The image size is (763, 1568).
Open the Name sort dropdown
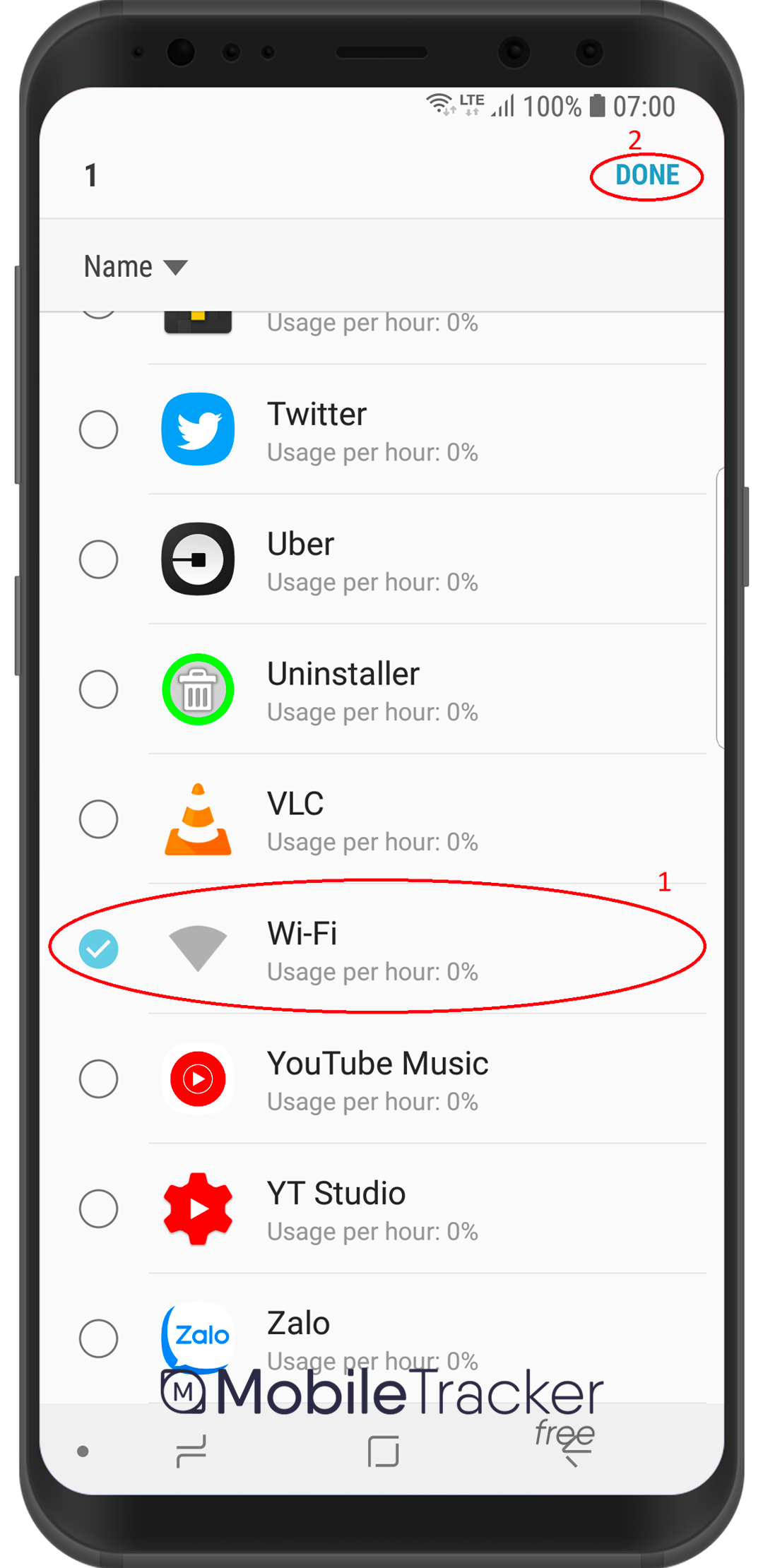click(x=136, y=267)
